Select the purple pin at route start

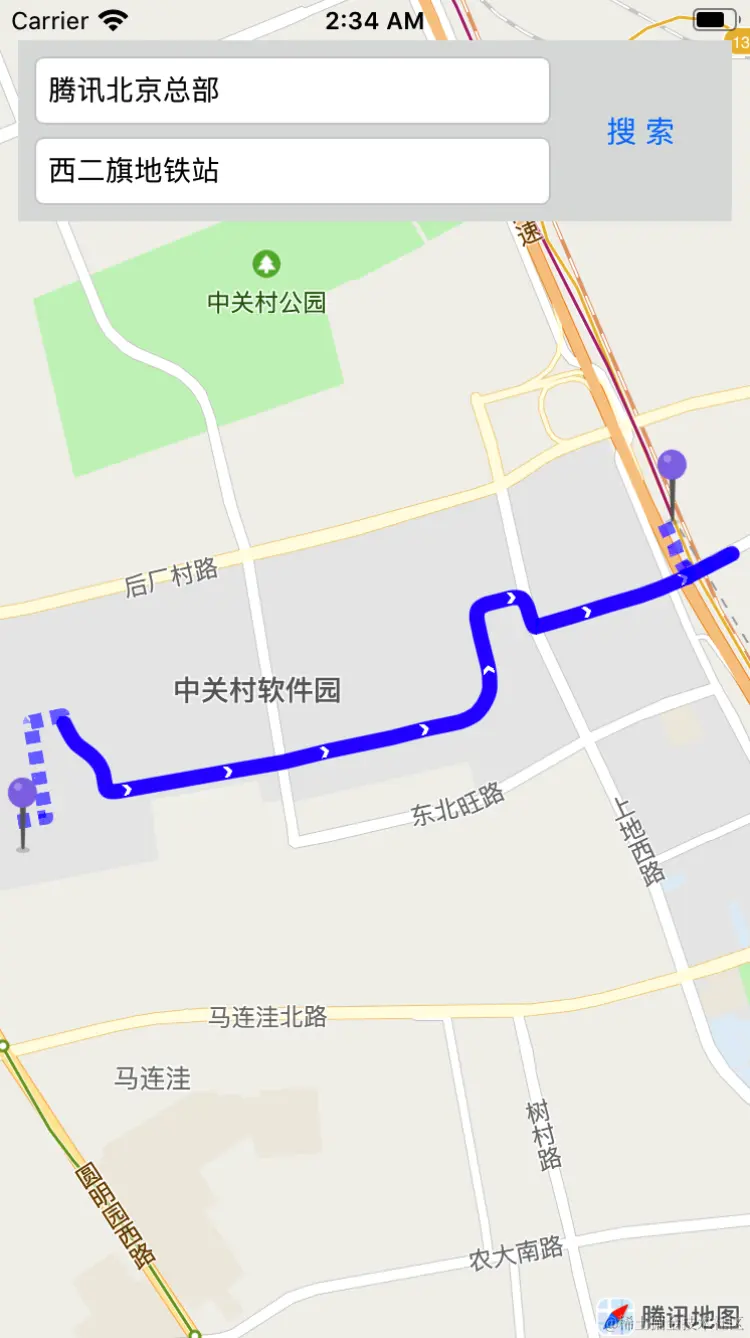click(x=22, y=796)
